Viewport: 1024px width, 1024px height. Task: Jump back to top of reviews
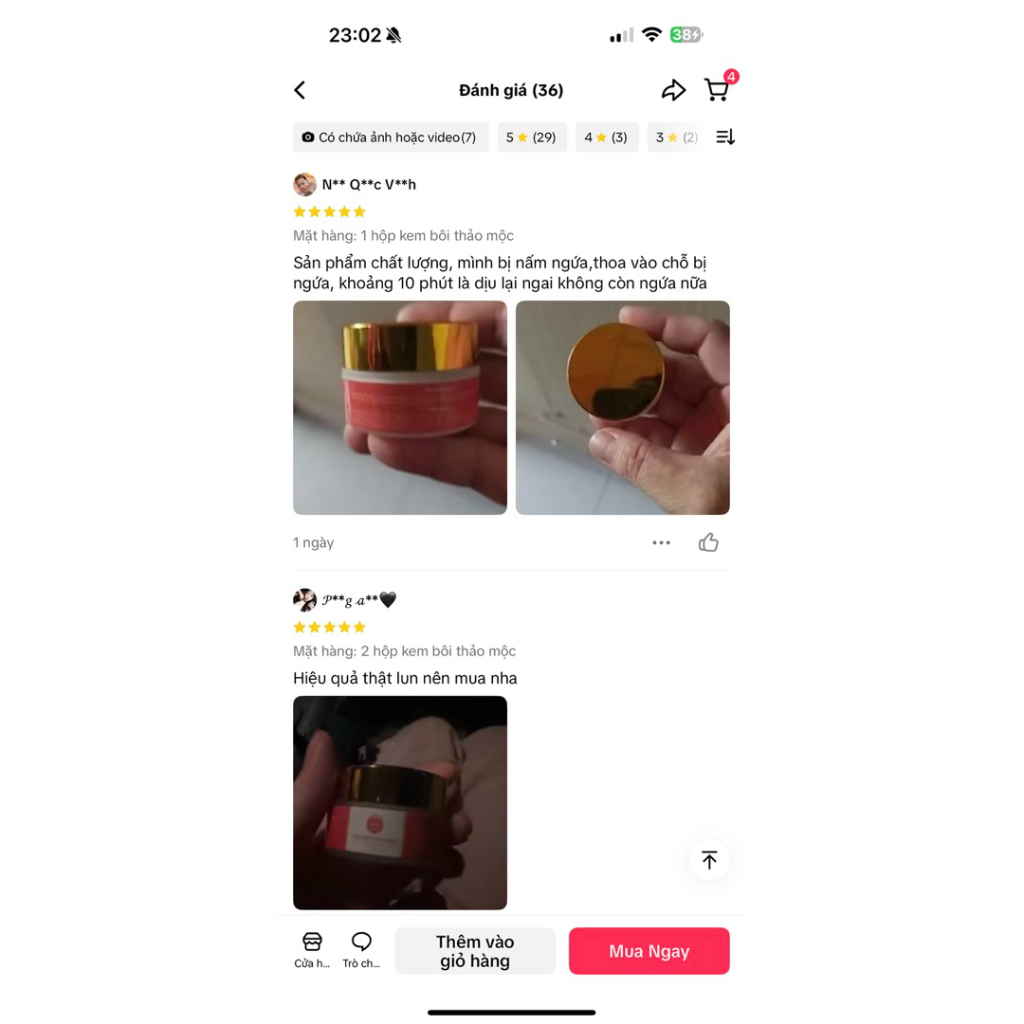point(709,860)
